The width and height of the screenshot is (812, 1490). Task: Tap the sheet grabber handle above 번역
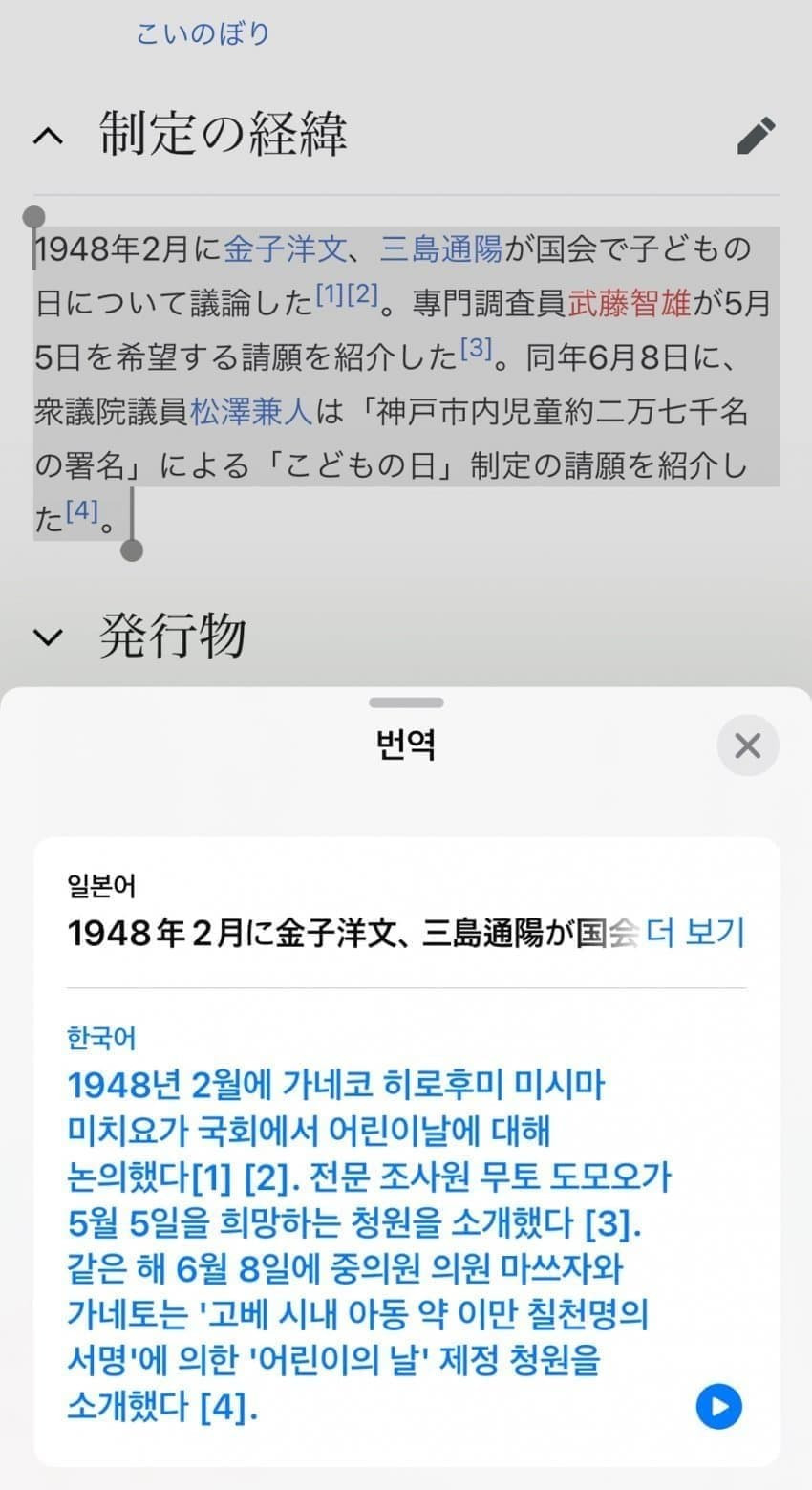[x=406, y=702]
